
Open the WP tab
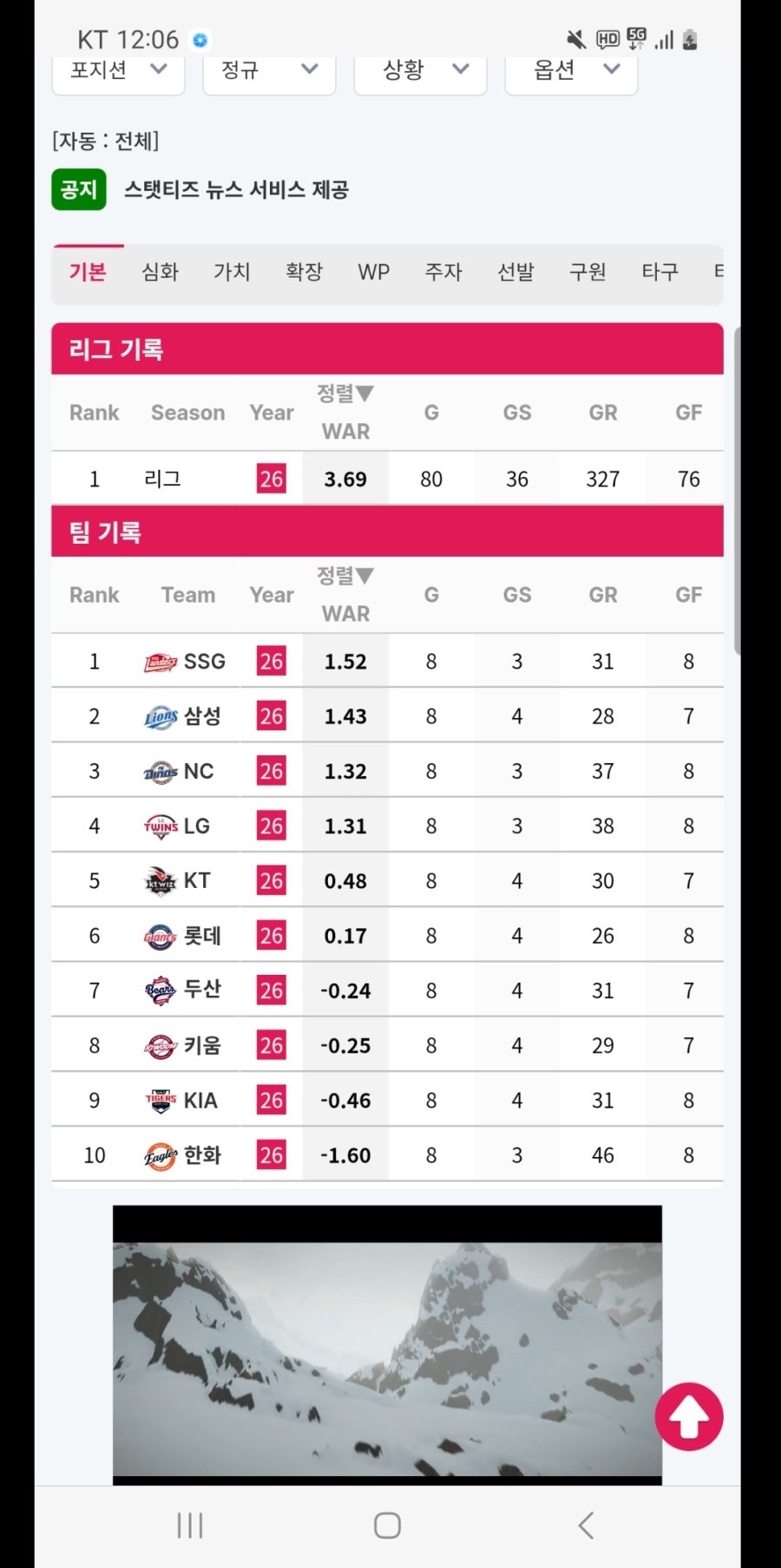[x=374, y=272]
